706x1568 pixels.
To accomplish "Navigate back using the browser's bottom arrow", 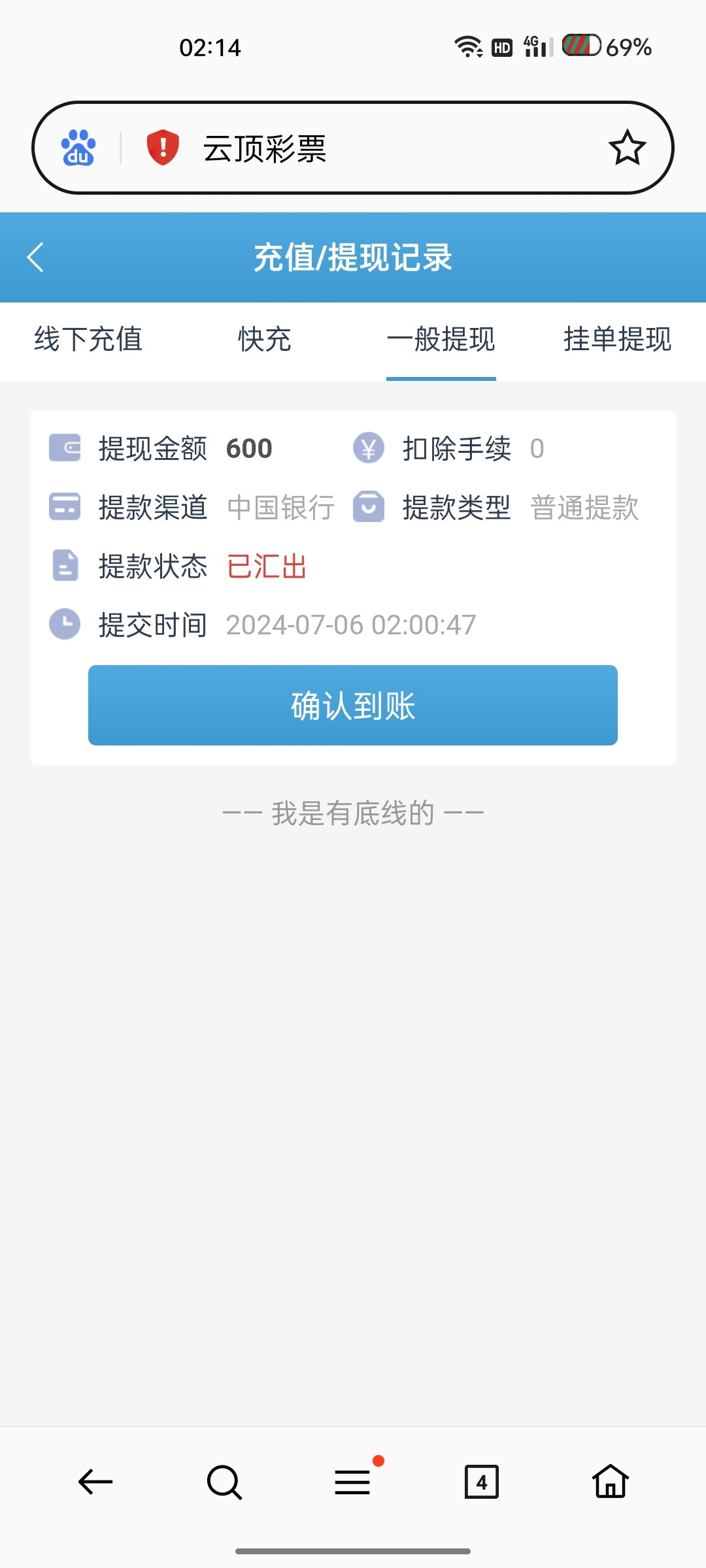I will 95,1482.
